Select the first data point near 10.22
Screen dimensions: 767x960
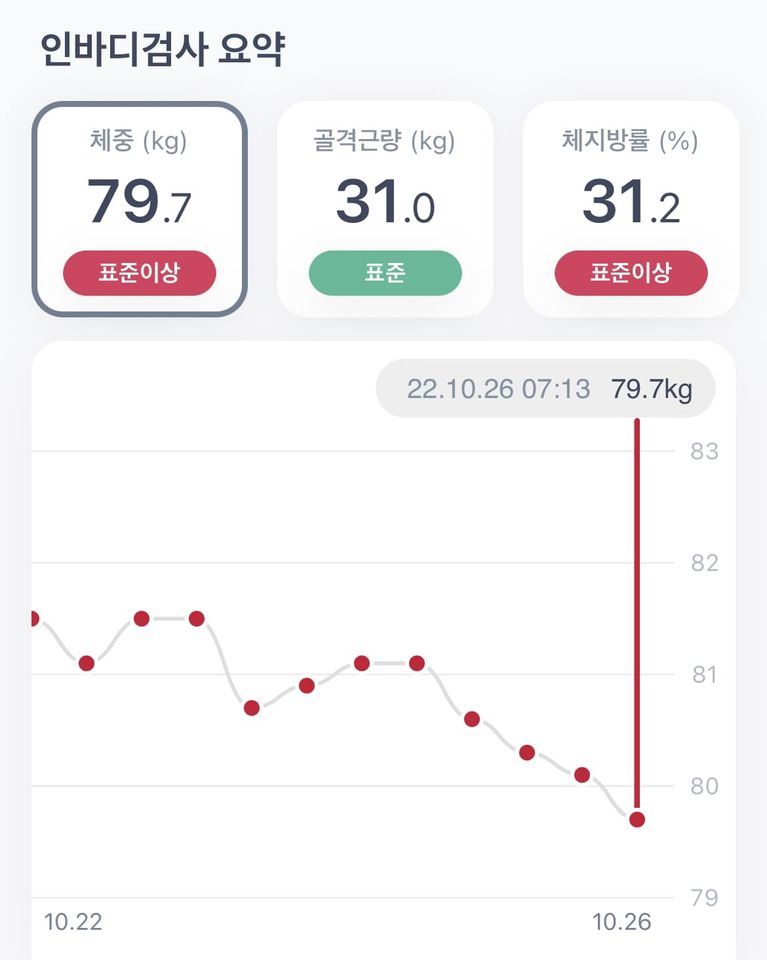(33, 620)
